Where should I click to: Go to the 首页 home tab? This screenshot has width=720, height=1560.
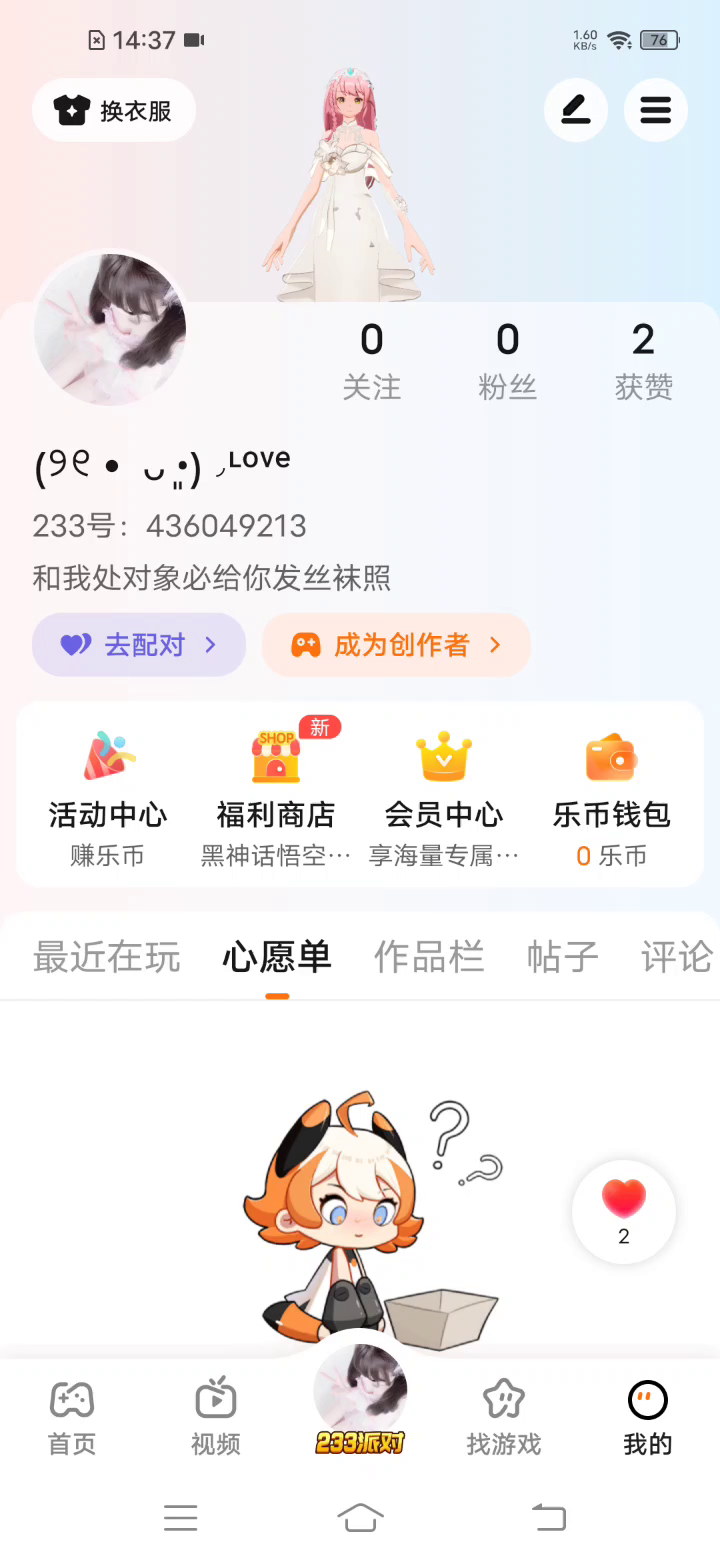[72, 1418]
